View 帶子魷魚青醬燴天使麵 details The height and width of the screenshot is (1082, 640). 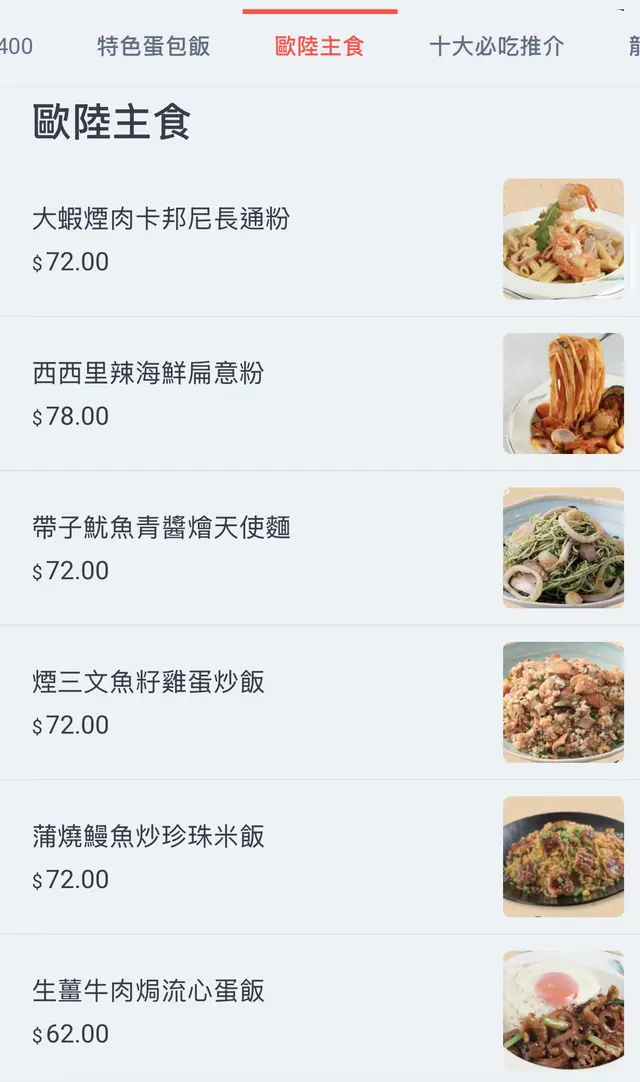pos(161,528)
